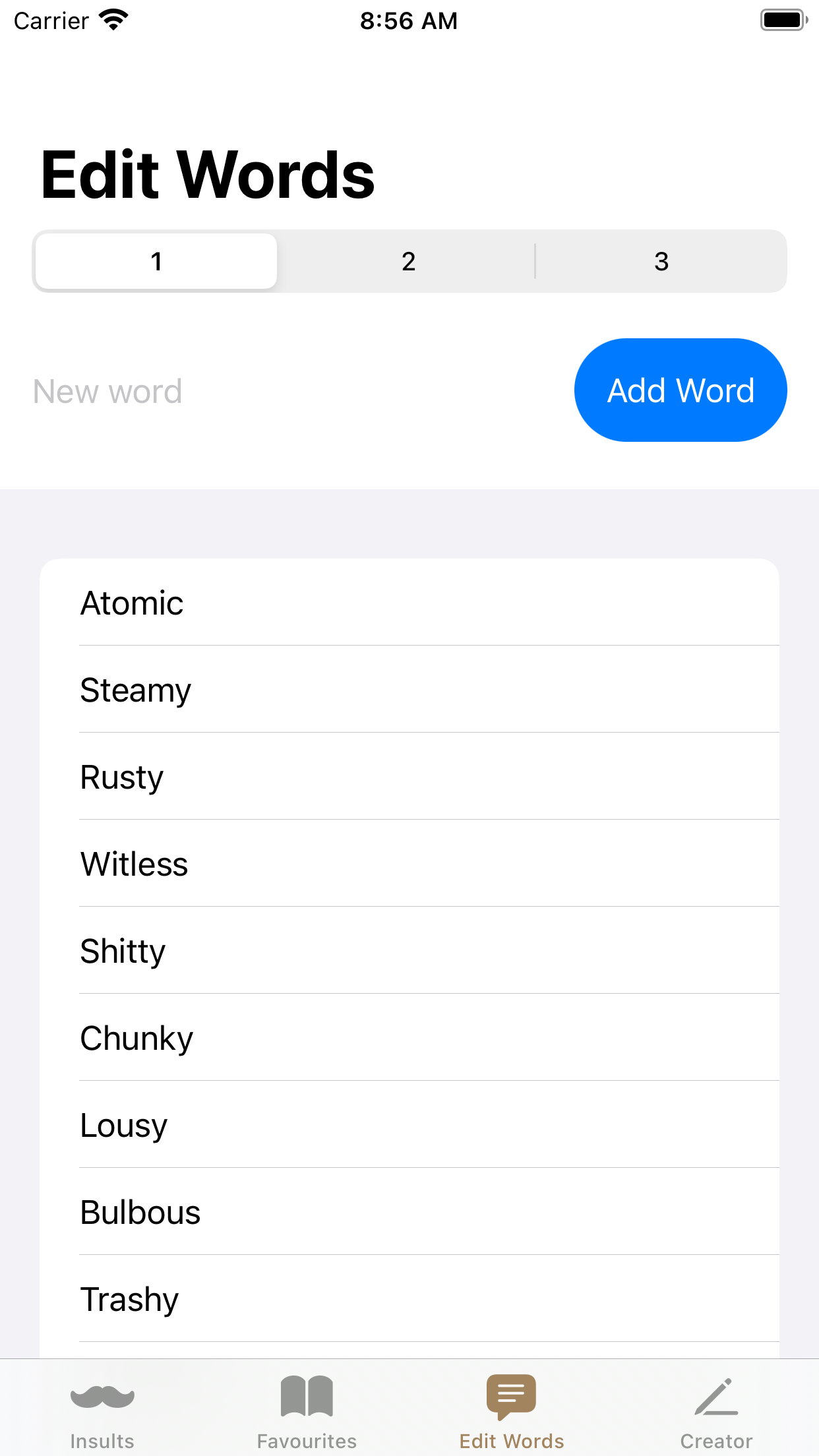Switch to segment 3
The width and height of the screenshot is (819, 1456).
point(661,262)
